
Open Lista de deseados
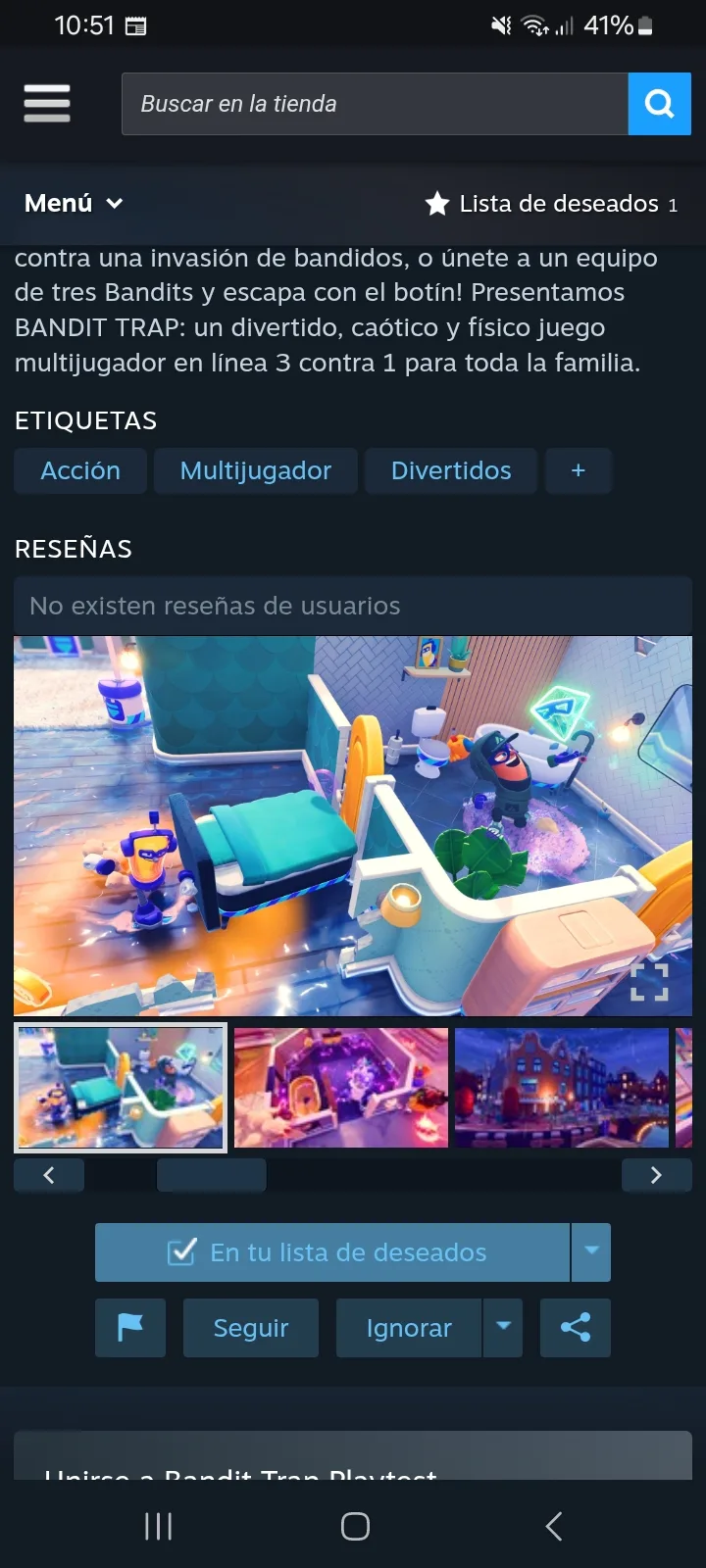click(550, 204)
